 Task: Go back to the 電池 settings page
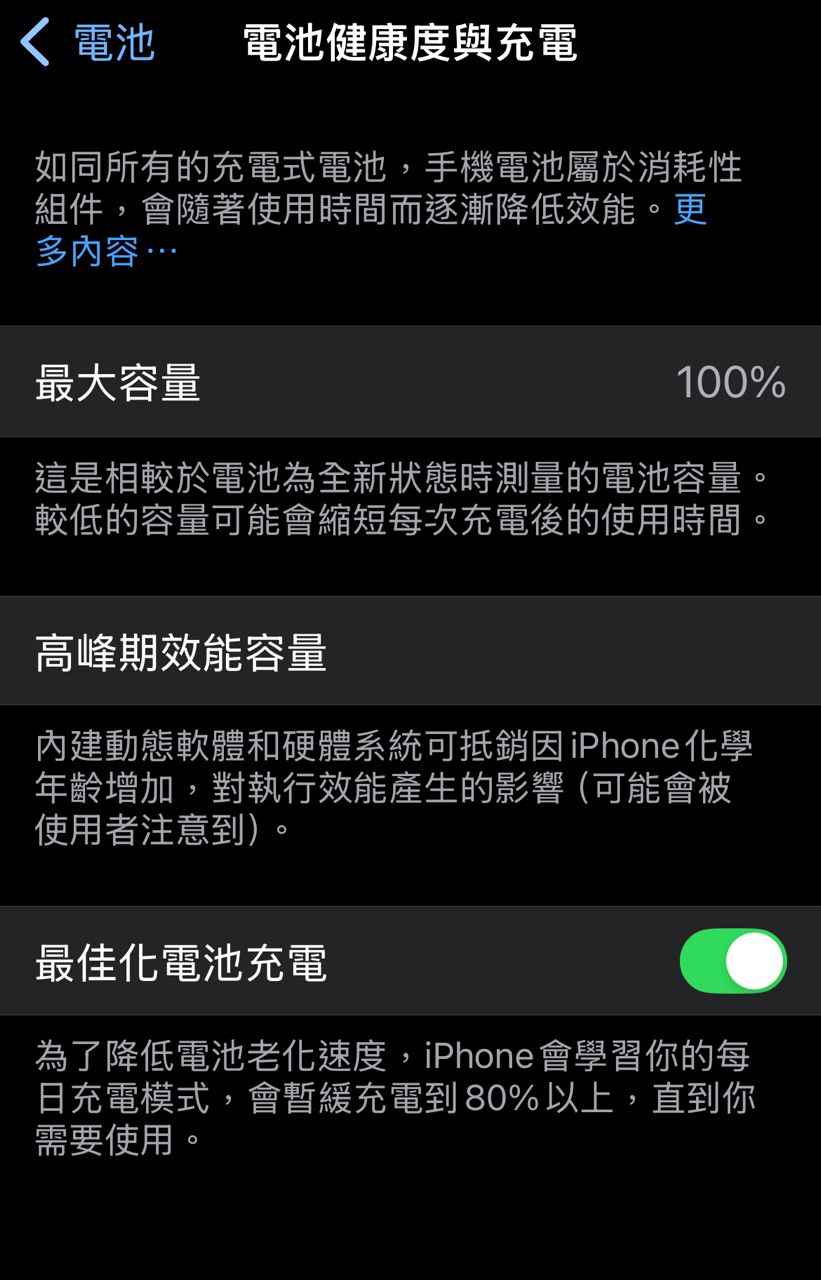click(88, 44)
